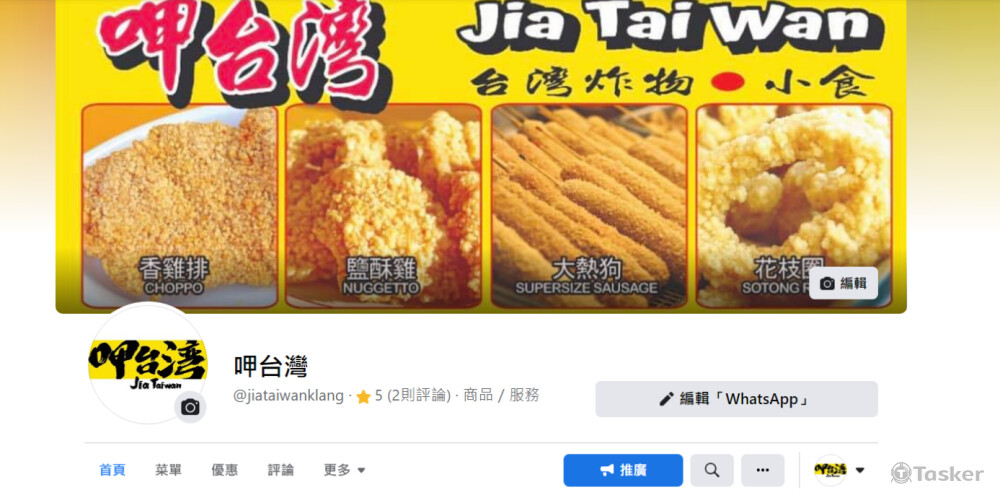
Task: Open the 評論 tab
Action: pyautogui.click(x=281, y=470)
